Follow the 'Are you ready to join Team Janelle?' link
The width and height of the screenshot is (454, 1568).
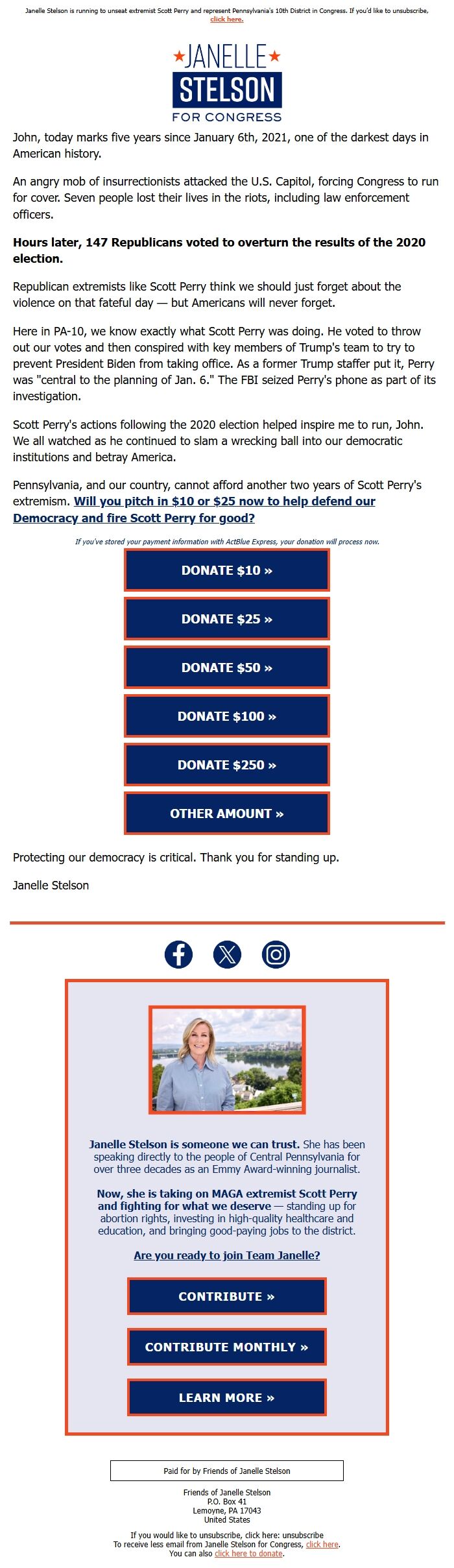(x=226, y=1255)
